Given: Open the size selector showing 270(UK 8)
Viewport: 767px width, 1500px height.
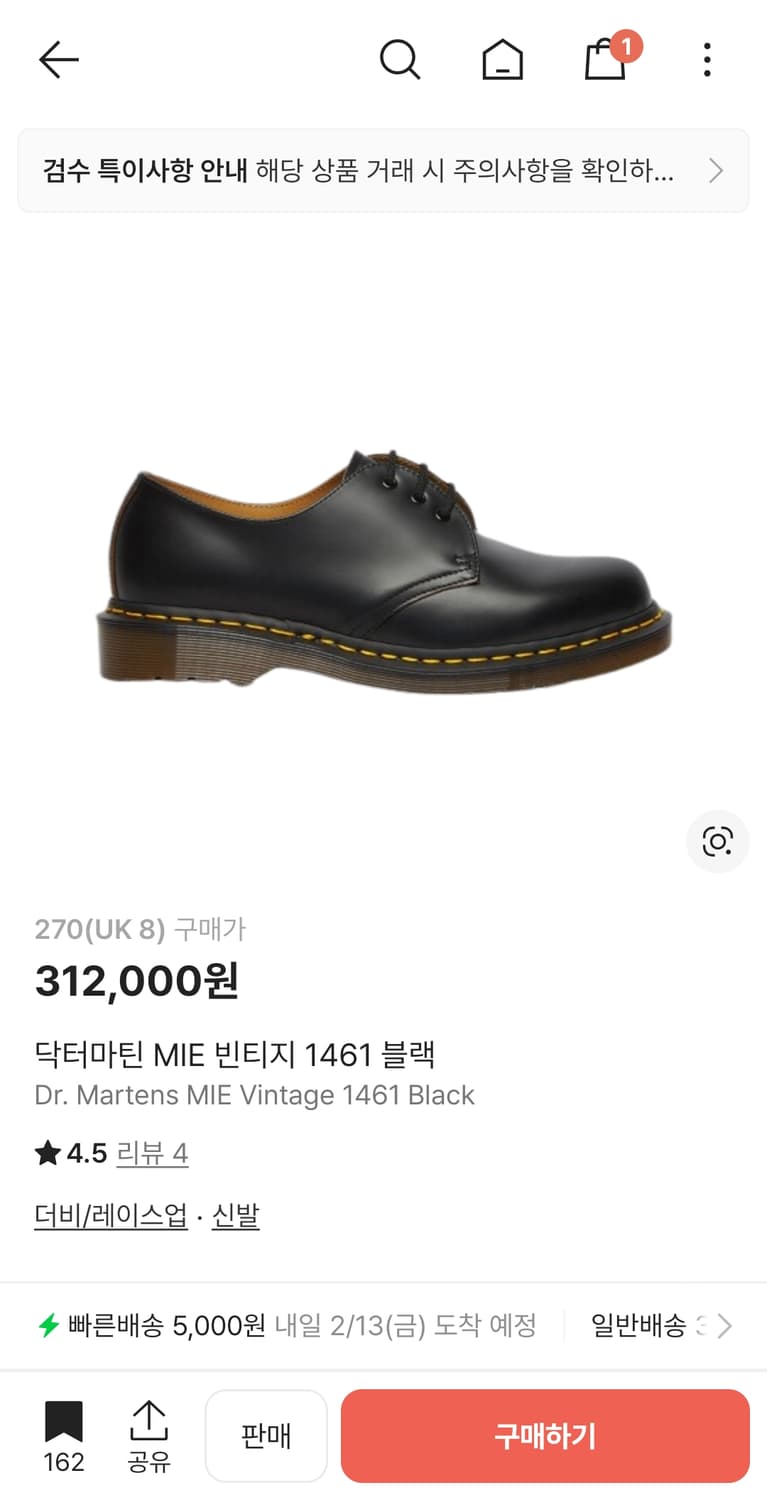Looking at the screenshot, I should pyautogui.click(x=100, y=929).
